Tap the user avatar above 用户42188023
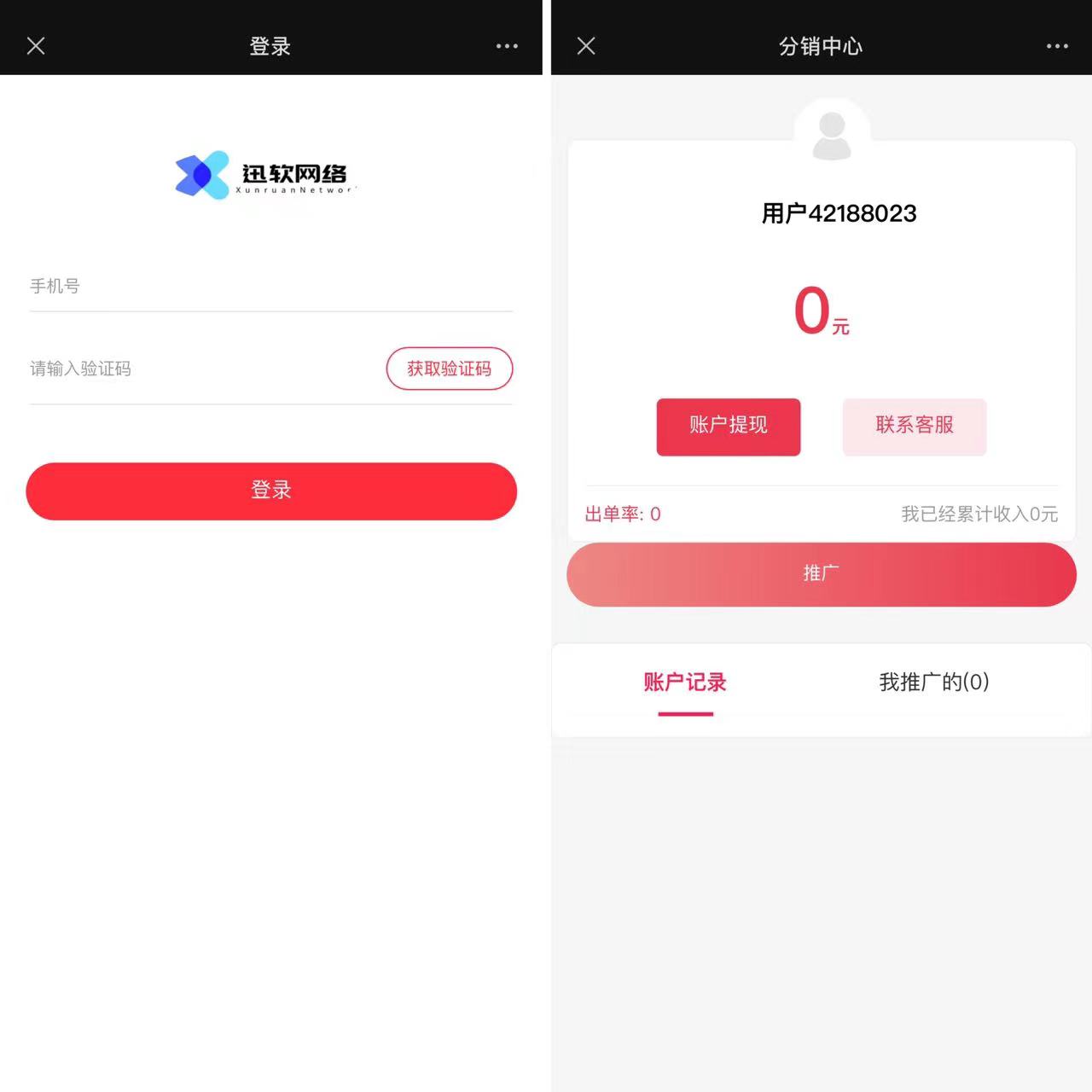Image resolution: width=1092 pixels, height=1092 pixels. pyautogui.click(x=832, y=135)
